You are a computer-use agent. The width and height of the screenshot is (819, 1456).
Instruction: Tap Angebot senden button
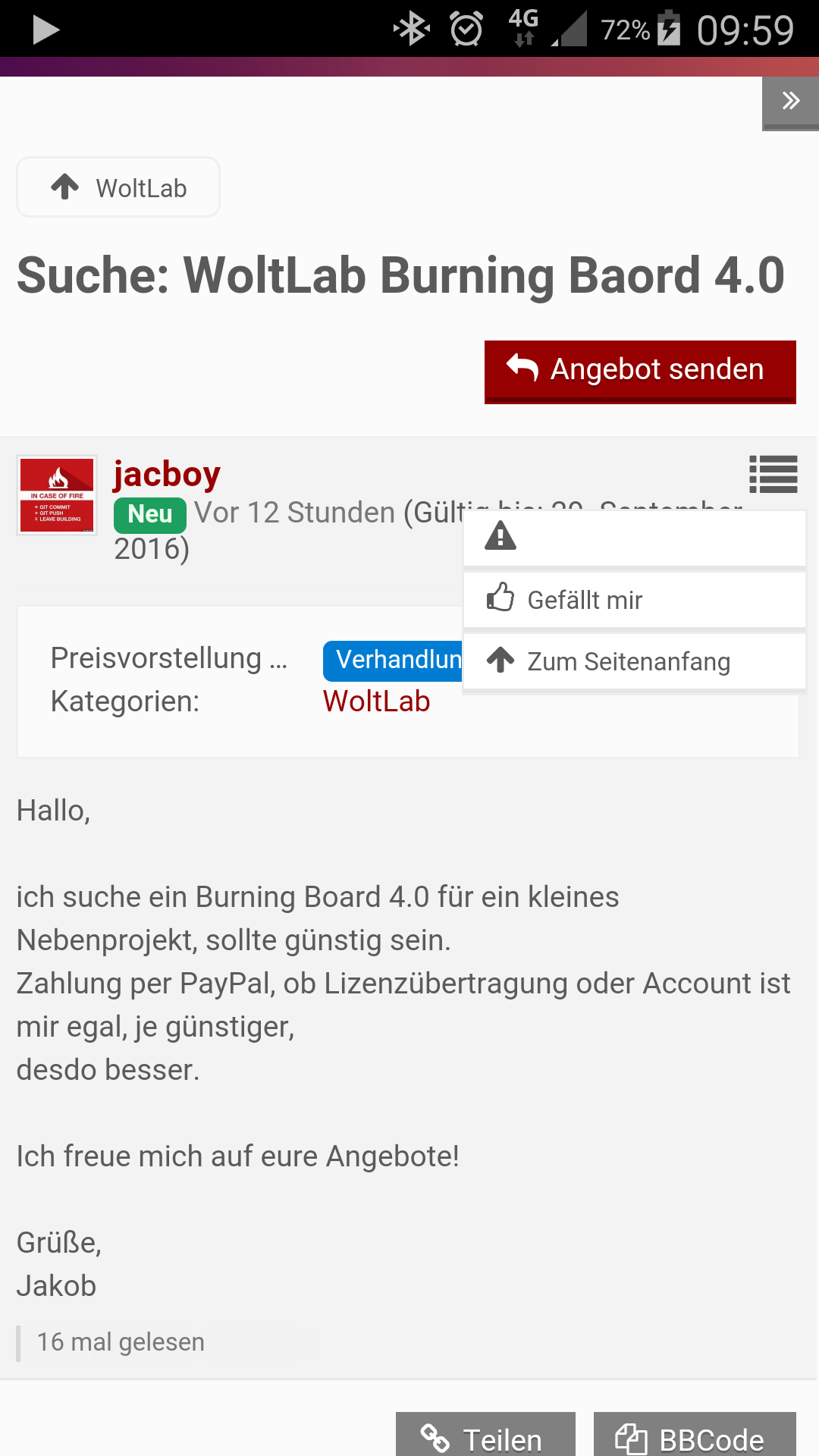(x=640, y=371)
